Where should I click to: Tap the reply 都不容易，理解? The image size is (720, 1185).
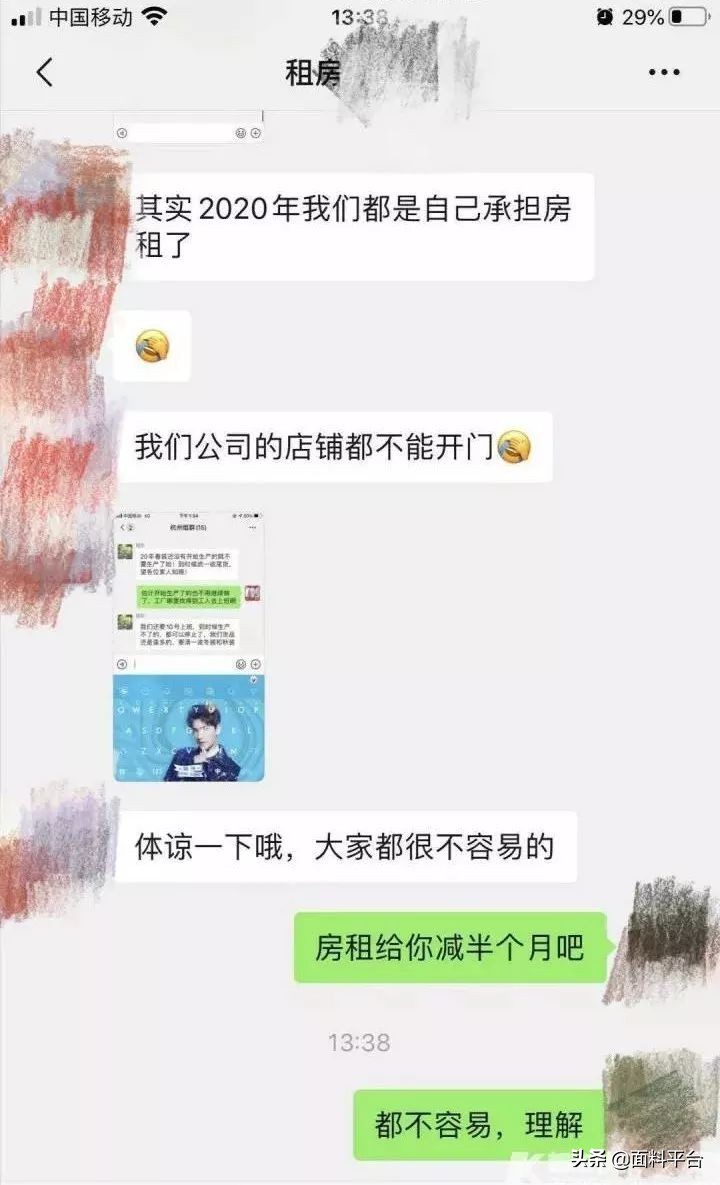[480, 1124]
